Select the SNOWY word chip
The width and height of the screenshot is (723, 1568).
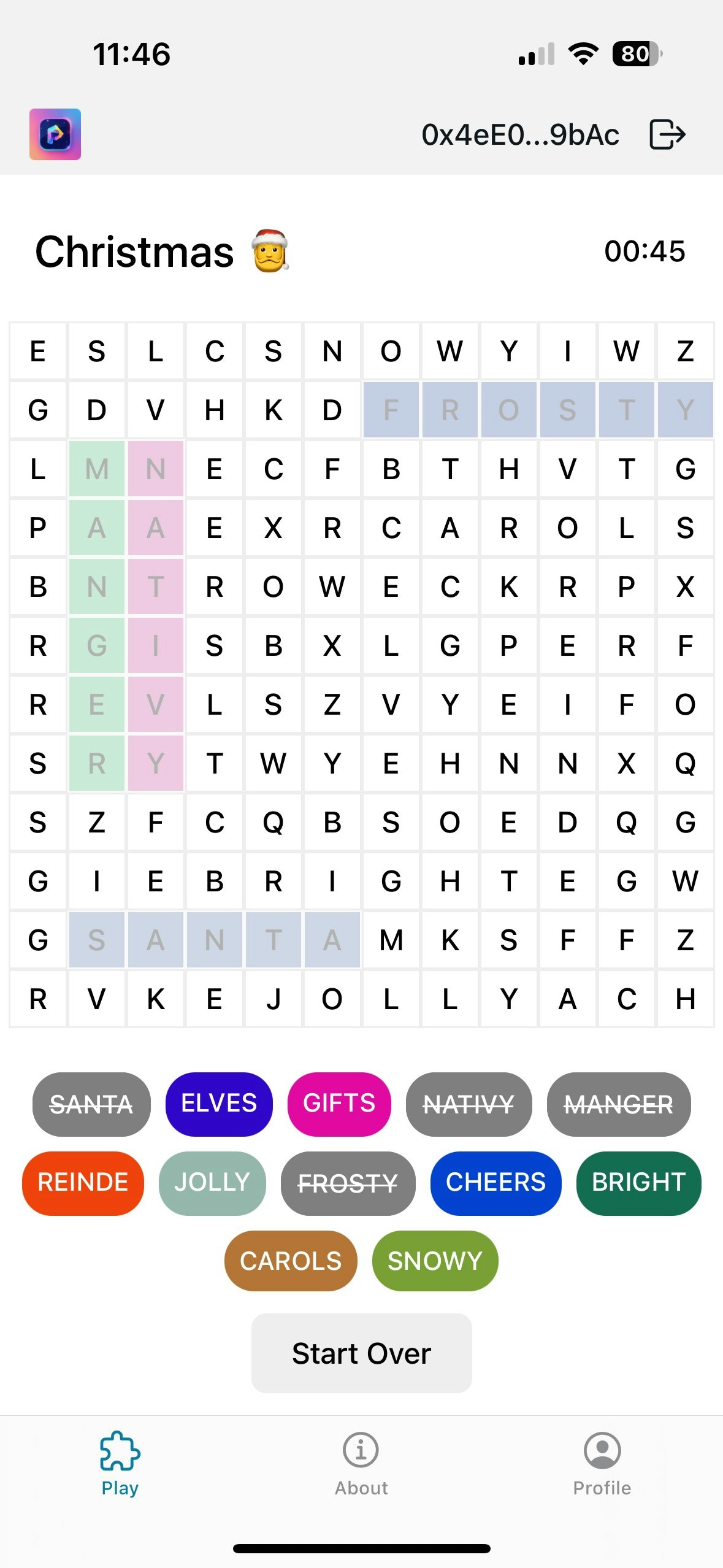[435, 1261]
